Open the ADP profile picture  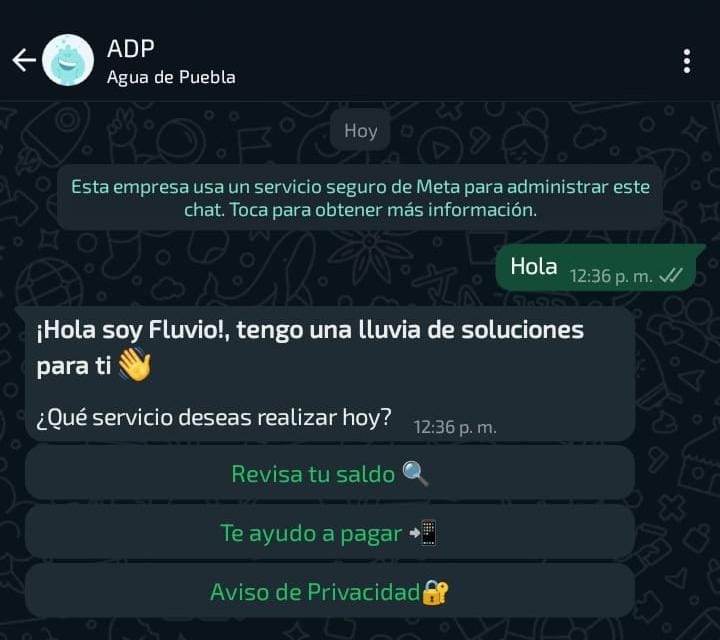click(68, 60)
